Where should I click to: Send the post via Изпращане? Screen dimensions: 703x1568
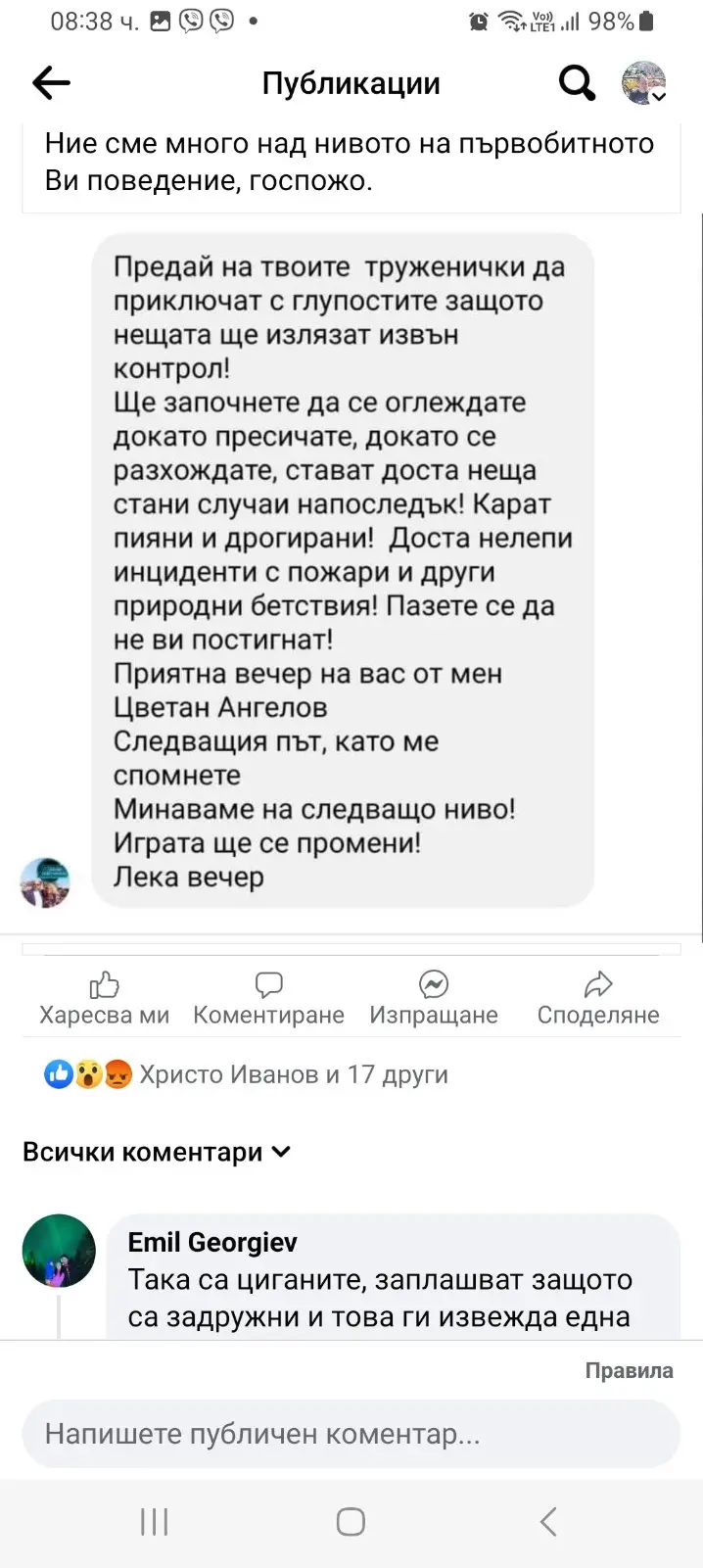(433, 998)
